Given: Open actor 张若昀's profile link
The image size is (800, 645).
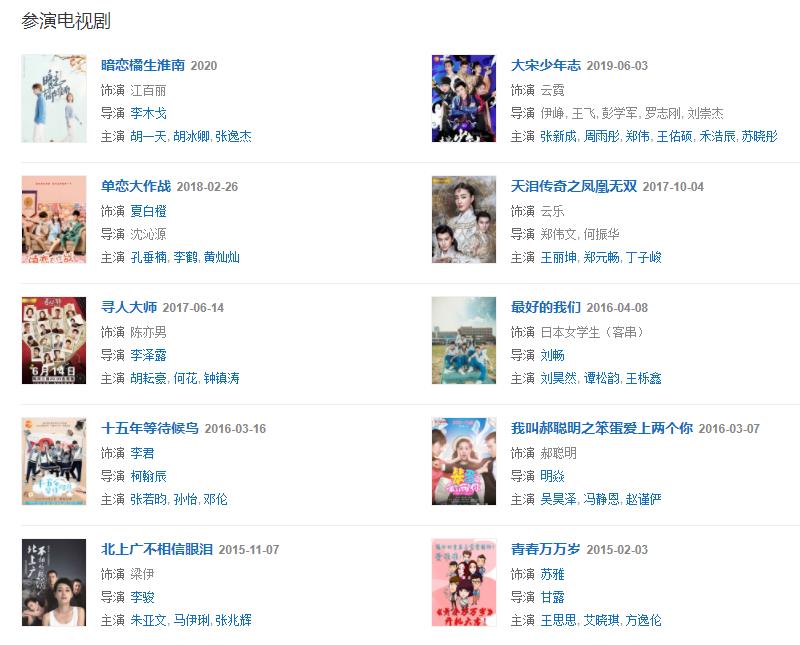Looking at the screenshot, I should point(148,500).
